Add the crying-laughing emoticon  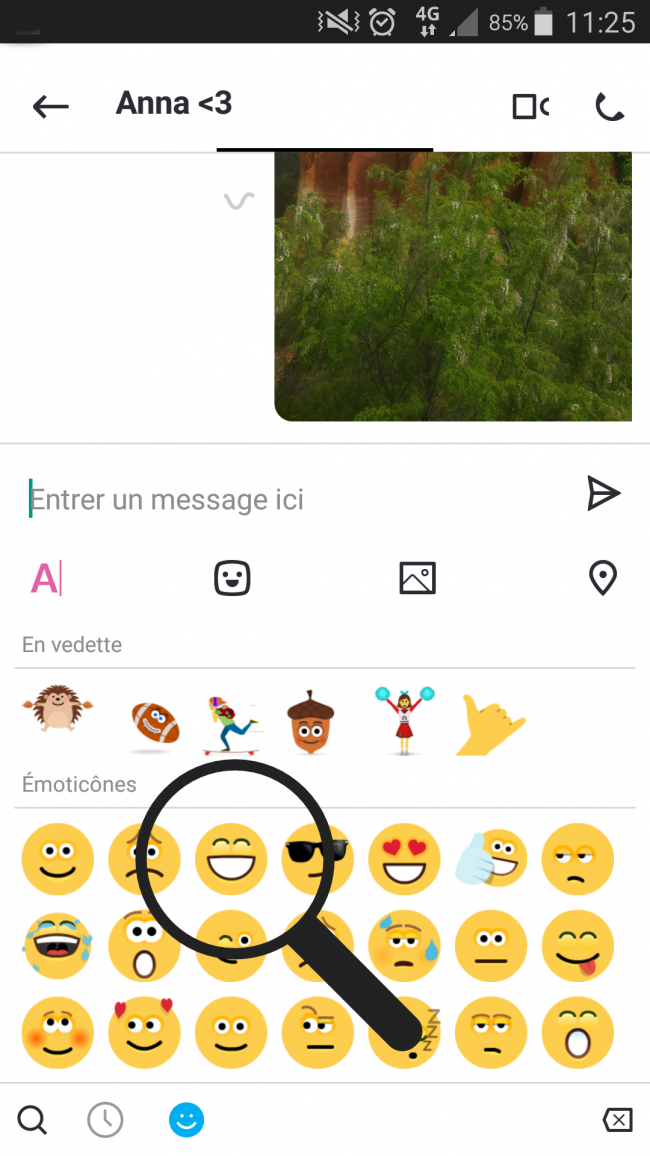click(58, 945)
